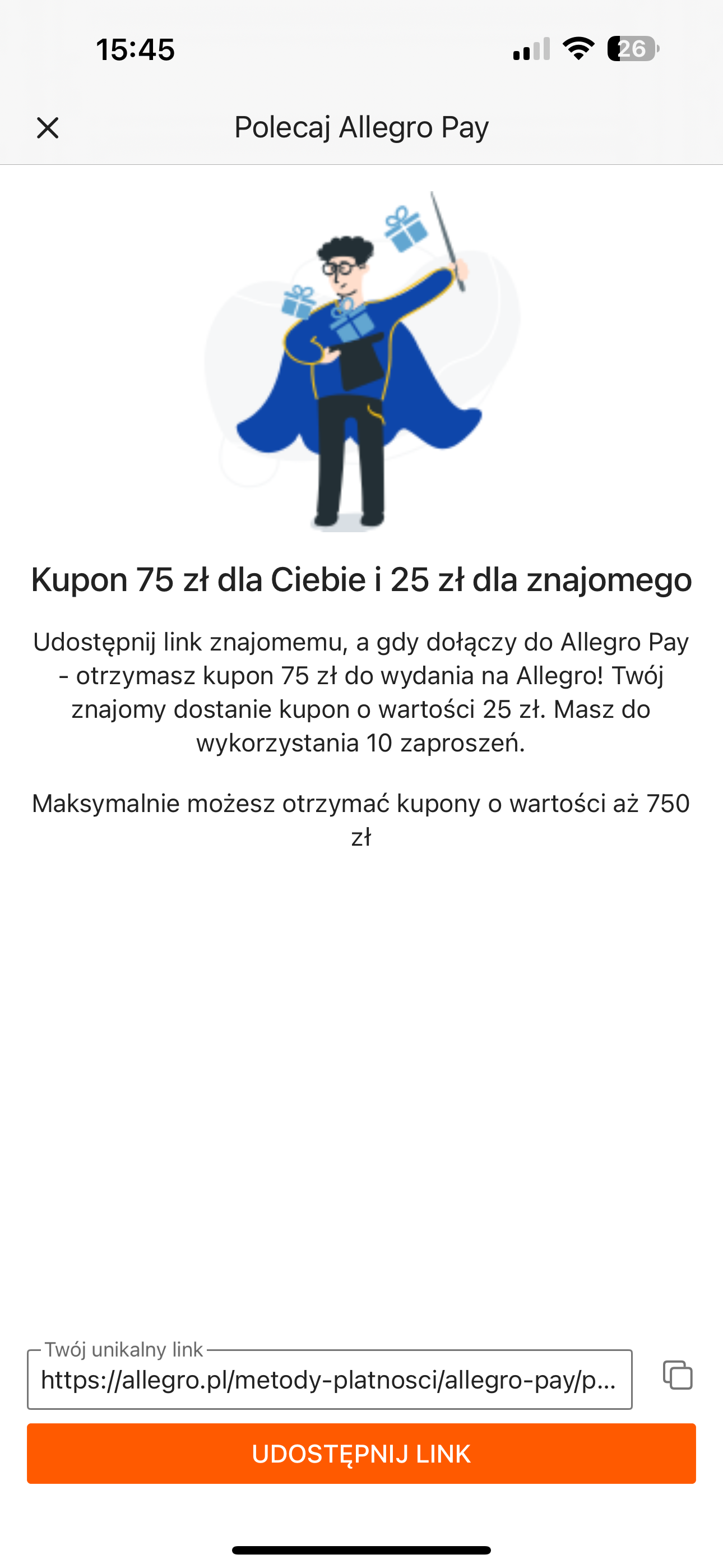
Task: Close the Polecaj Allegro Pay screen
Action: [48, 128]
